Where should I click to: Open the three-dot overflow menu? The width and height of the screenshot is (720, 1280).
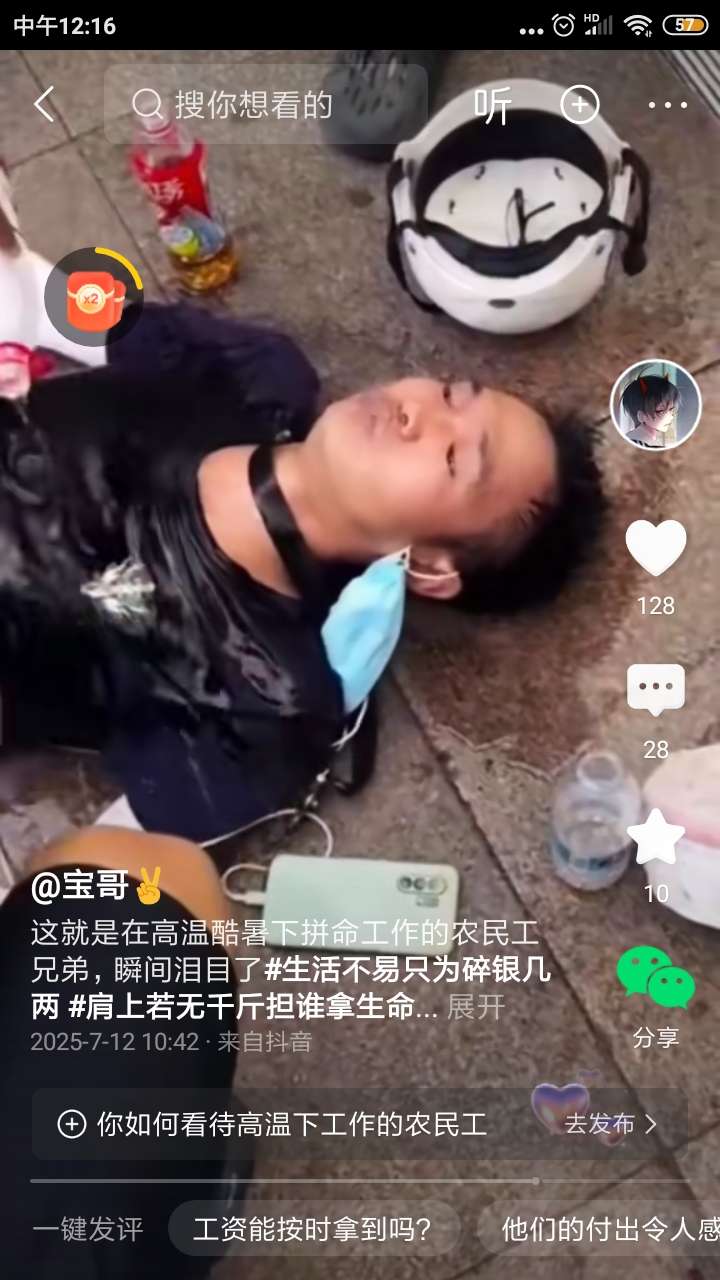667,105
